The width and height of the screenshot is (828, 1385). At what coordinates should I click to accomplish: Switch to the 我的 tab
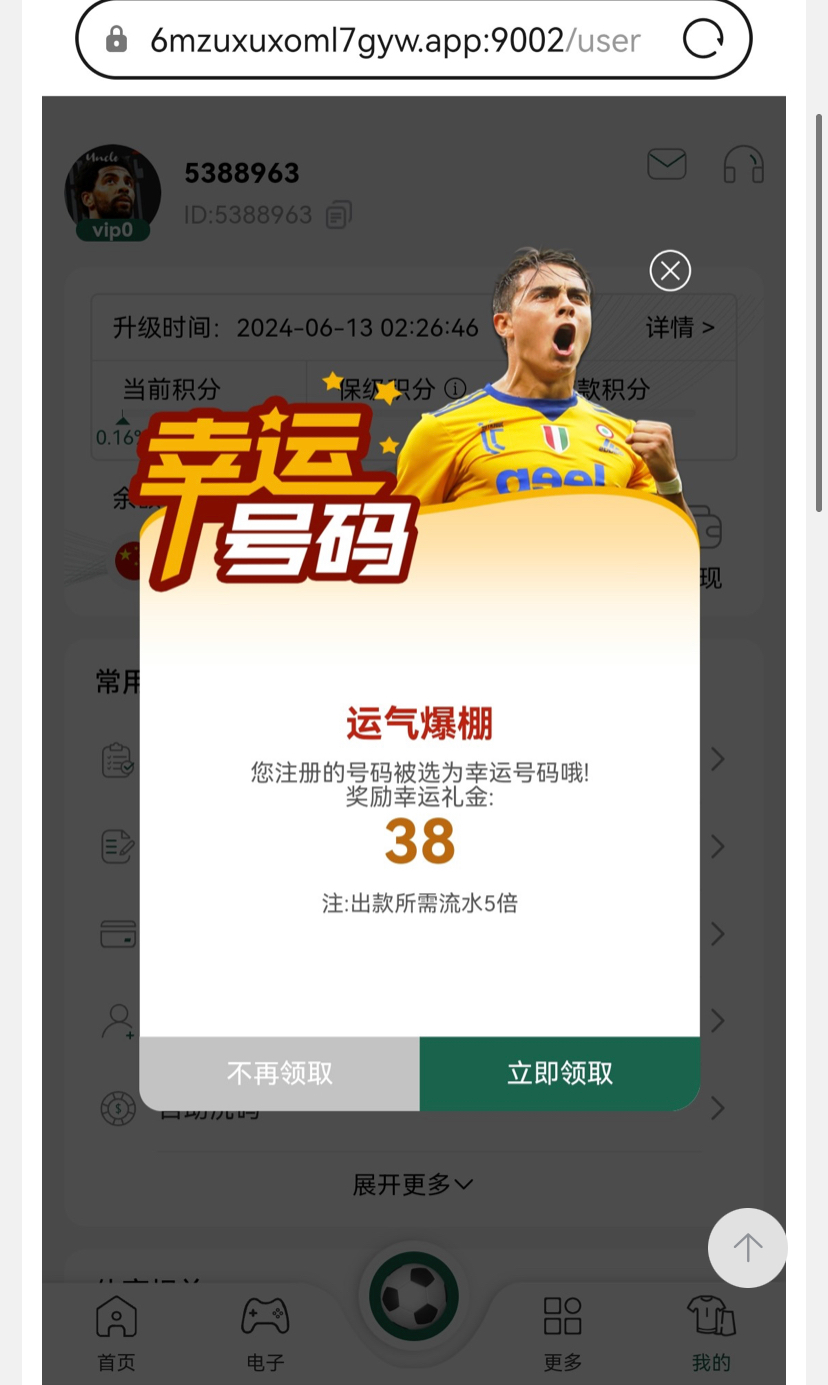click(711, 1332)
